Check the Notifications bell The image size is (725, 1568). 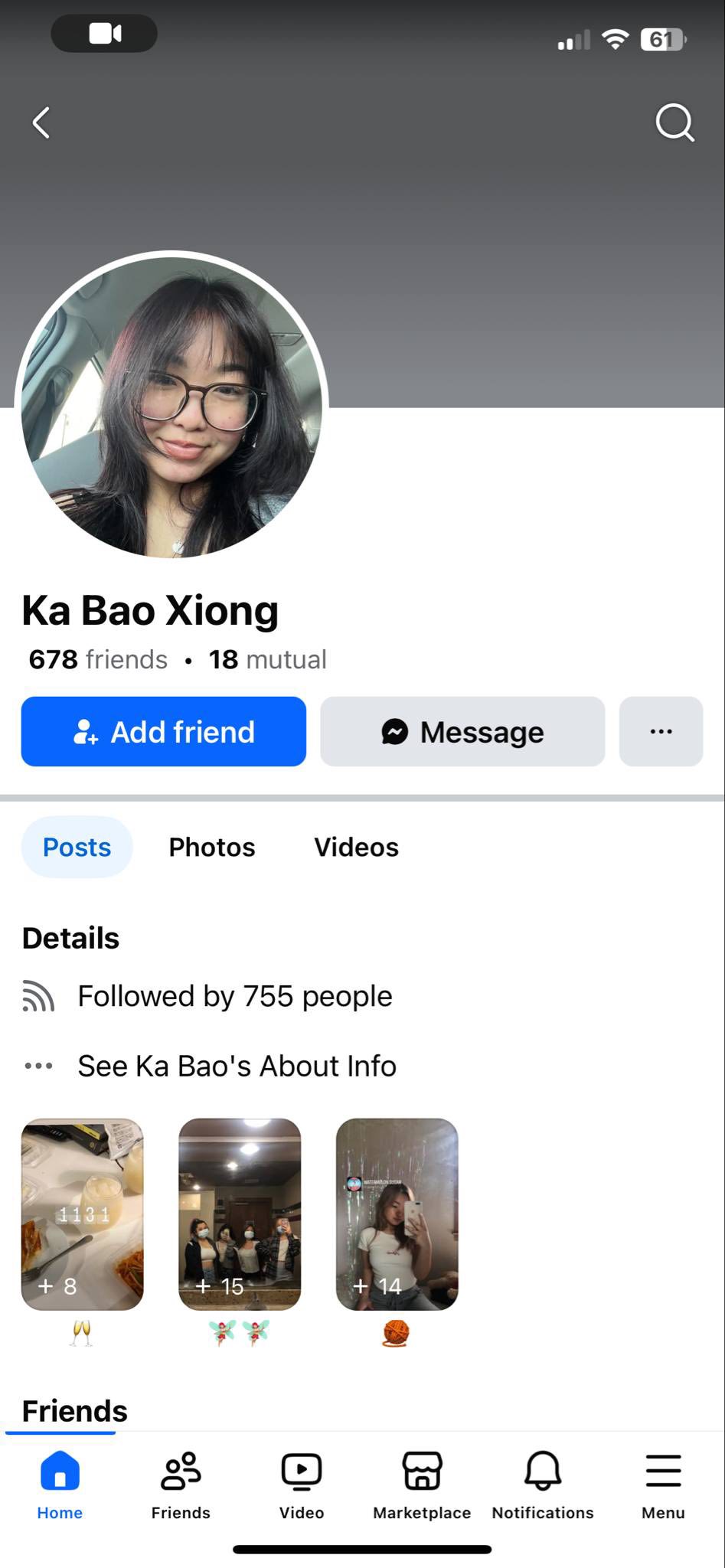click(543, 1484)
